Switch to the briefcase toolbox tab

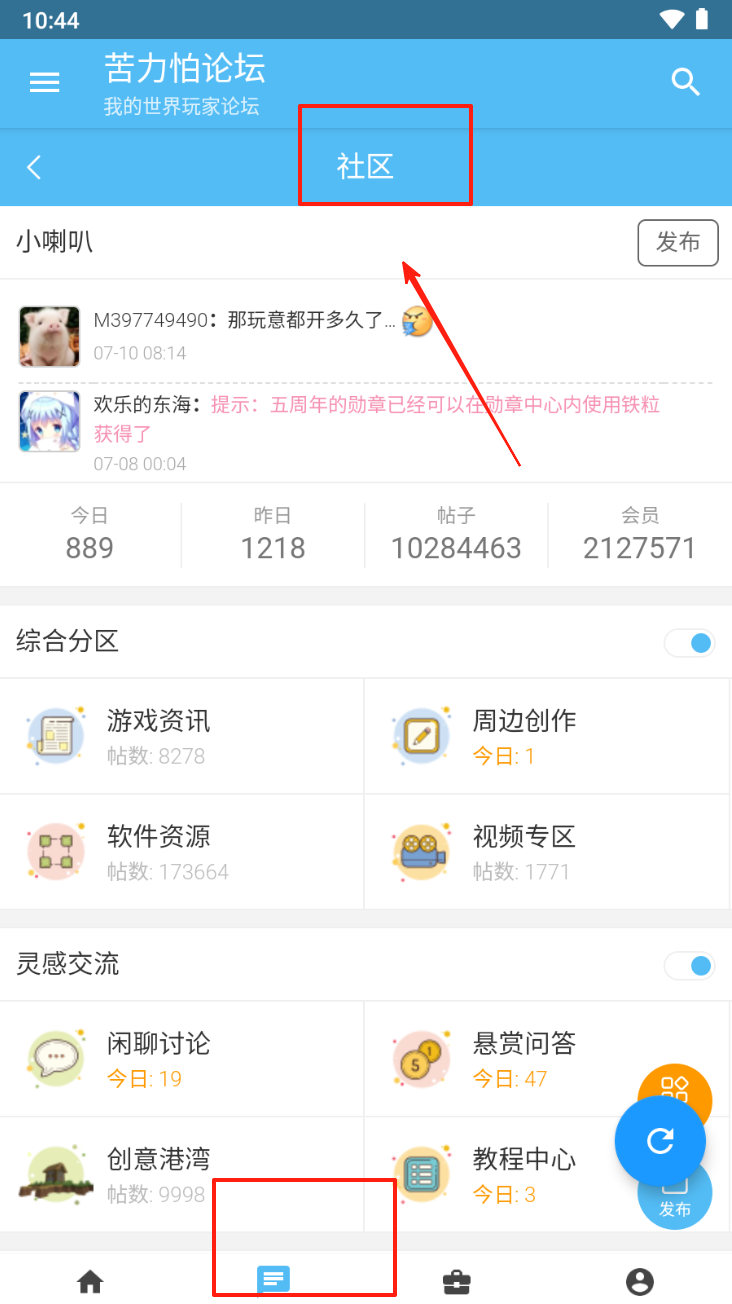tap(457, 1281)
